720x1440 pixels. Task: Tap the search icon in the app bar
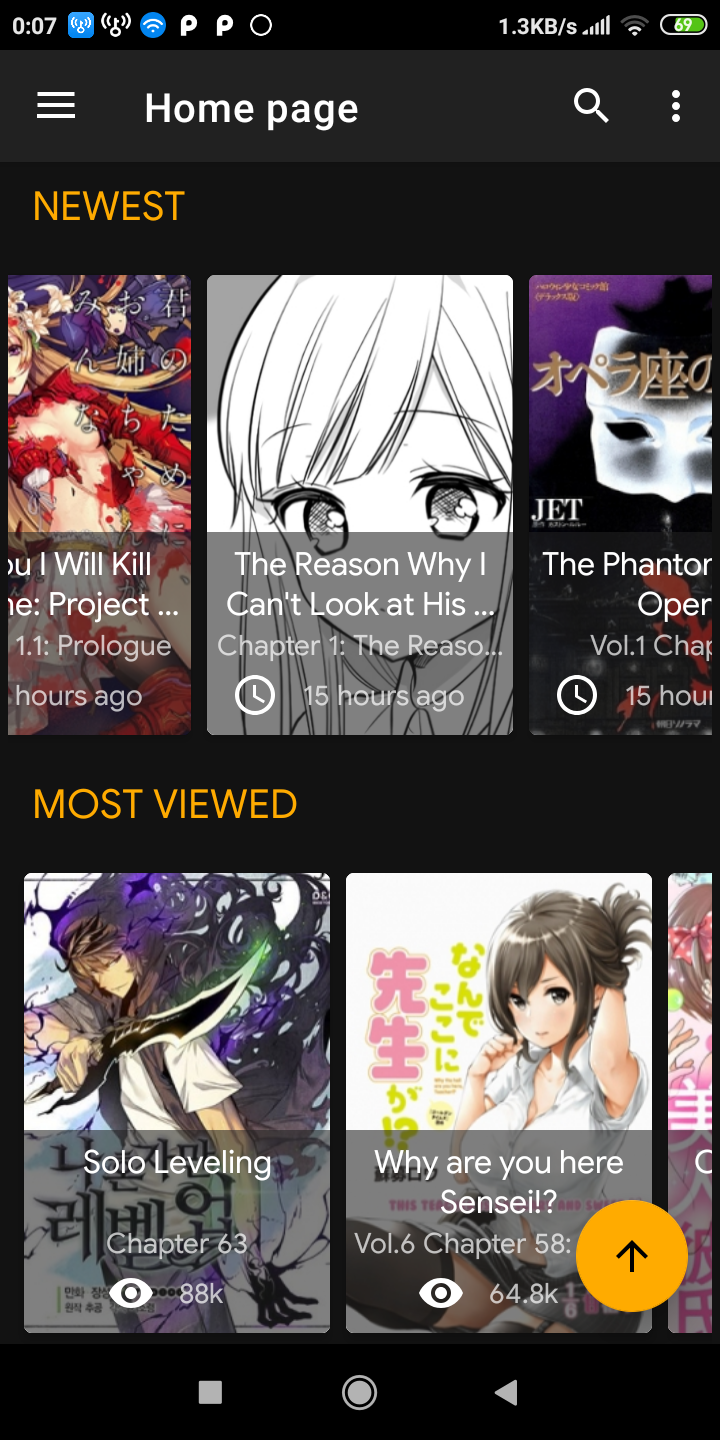591,105
